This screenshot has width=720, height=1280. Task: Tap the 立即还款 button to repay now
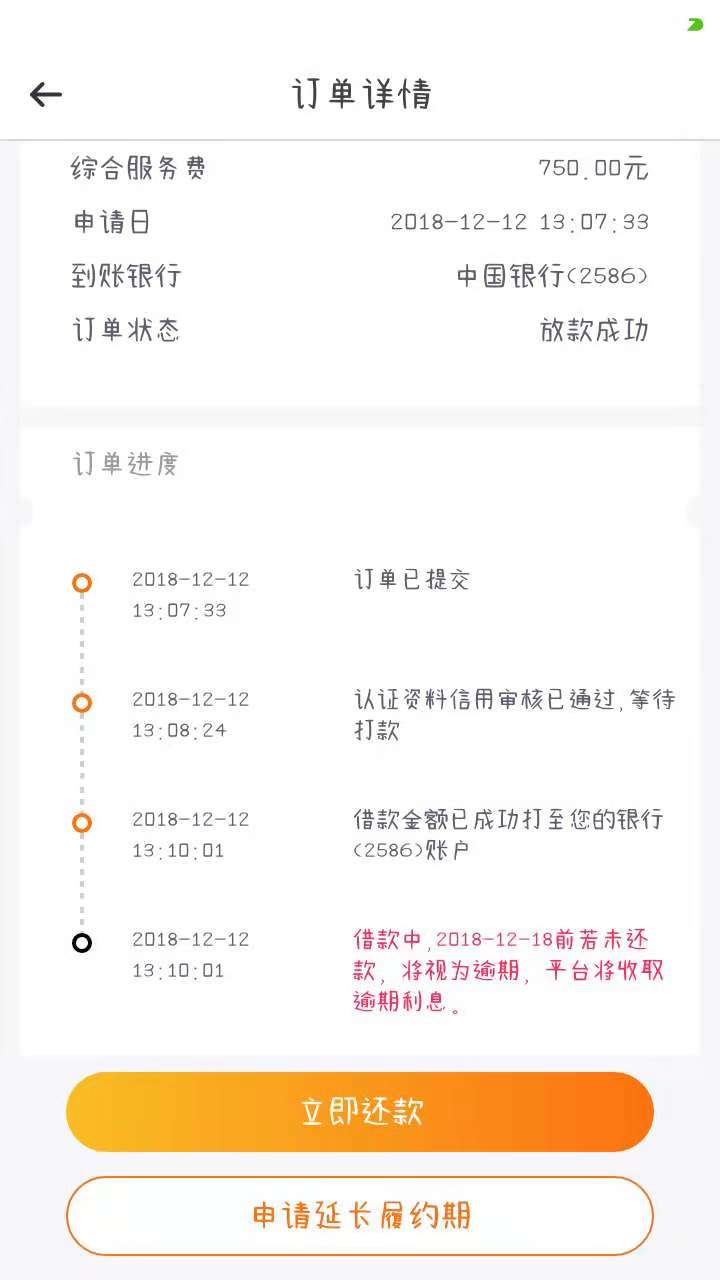(360, 1112)
